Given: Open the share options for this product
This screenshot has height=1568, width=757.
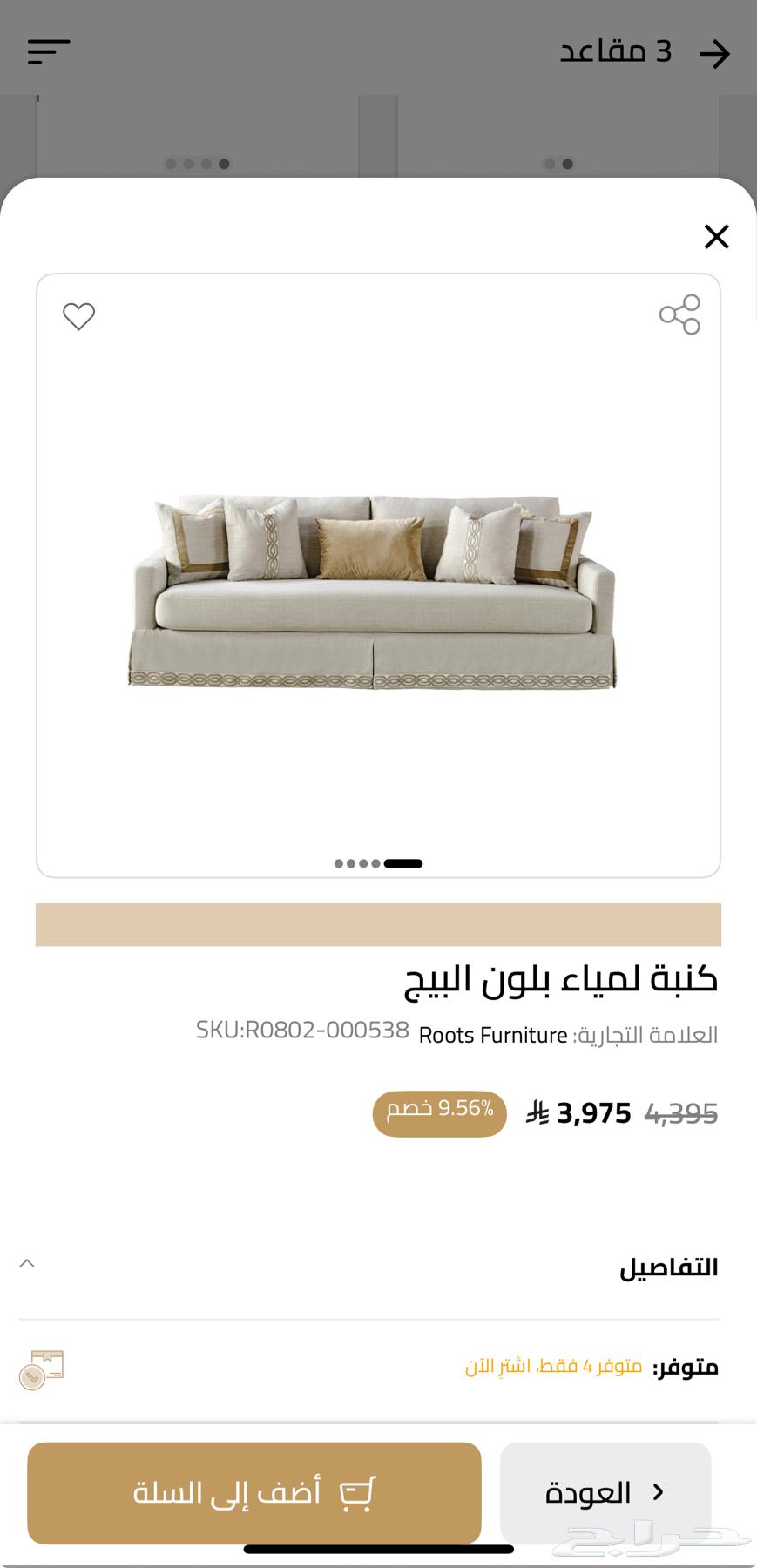Looking at the screenshot, I should pos(679,315).
